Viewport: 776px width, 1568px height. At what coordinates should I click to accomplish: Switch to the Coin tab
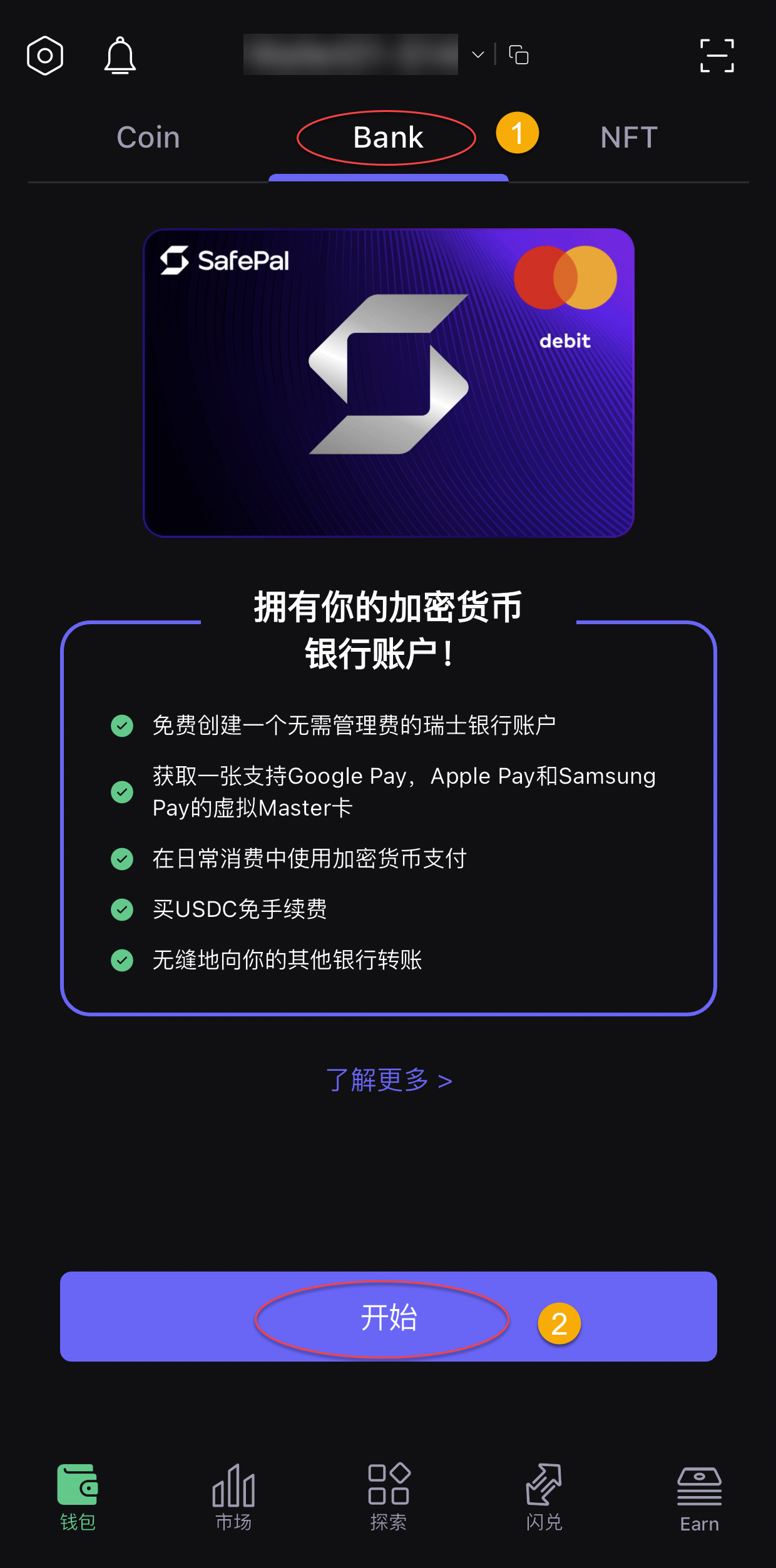tap(148, 138)
